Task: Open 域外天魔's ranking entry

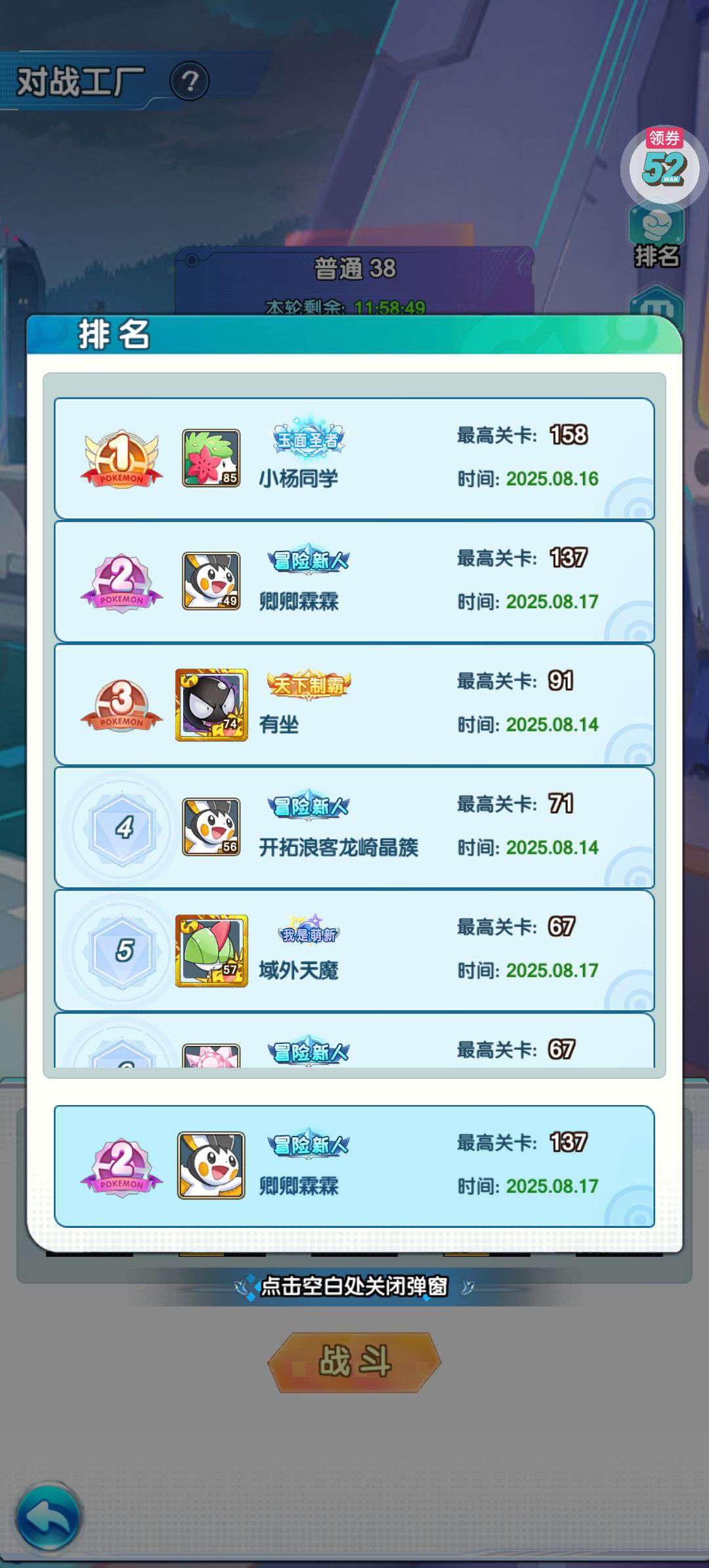Action: point(354,950)
